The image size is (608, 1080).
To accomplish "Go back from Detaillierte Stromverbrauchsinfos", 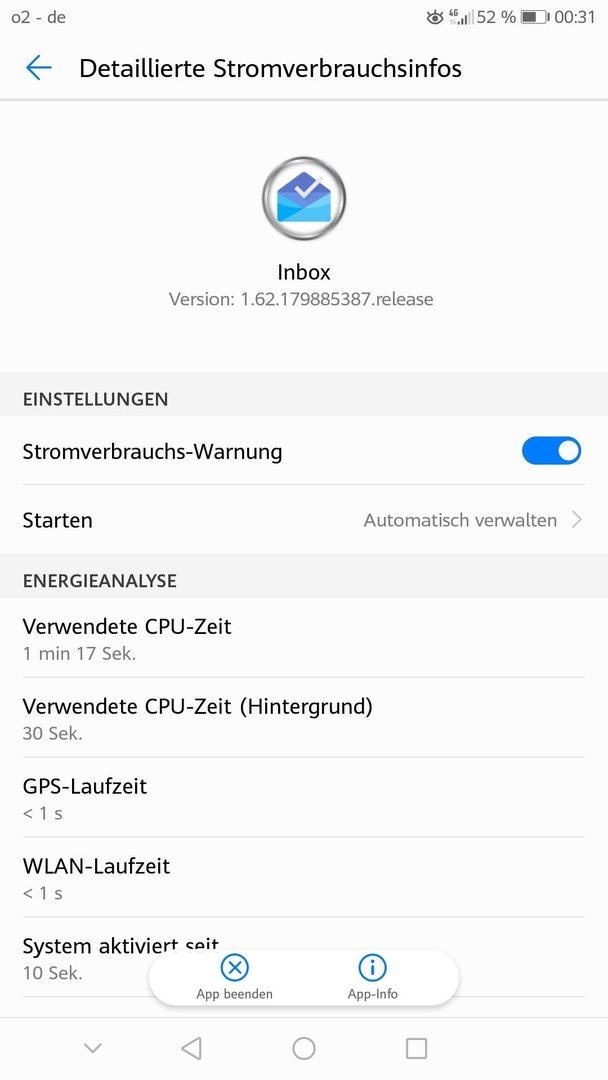I will 39,68.
